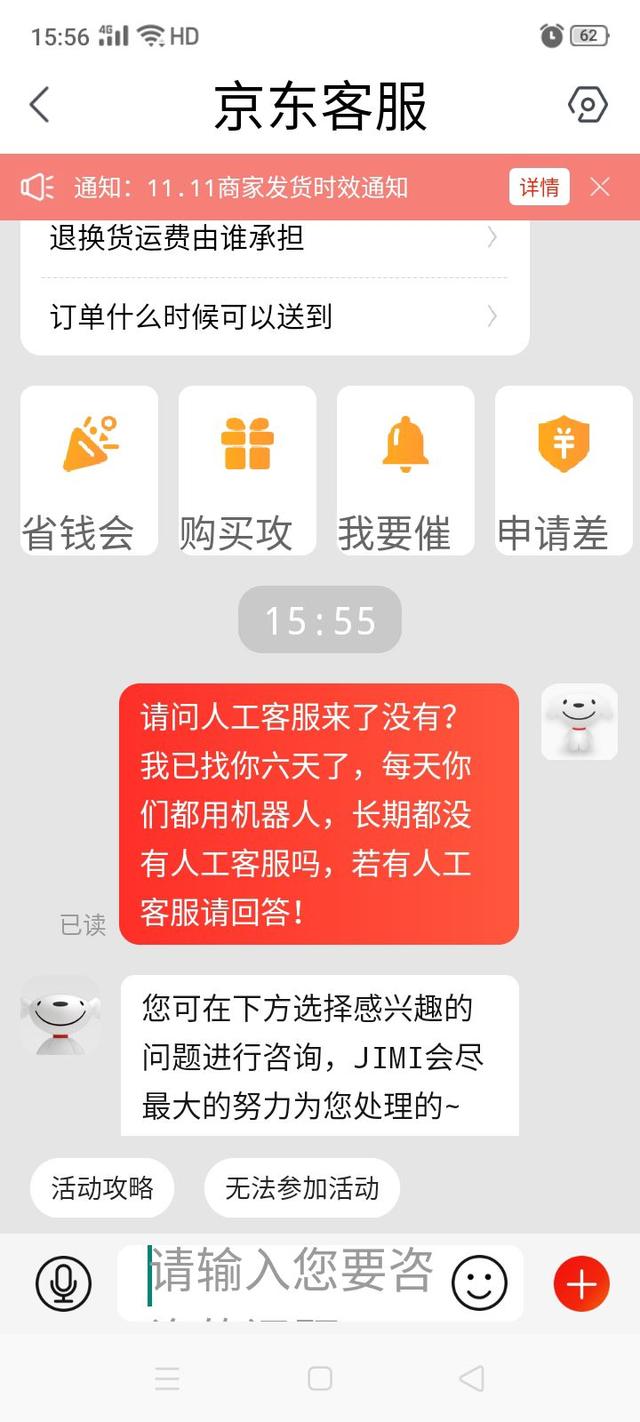This screenshot has height=1422, width=640.
Task: Open 详情 of the 11.11 notice
Action: (539, 187)
